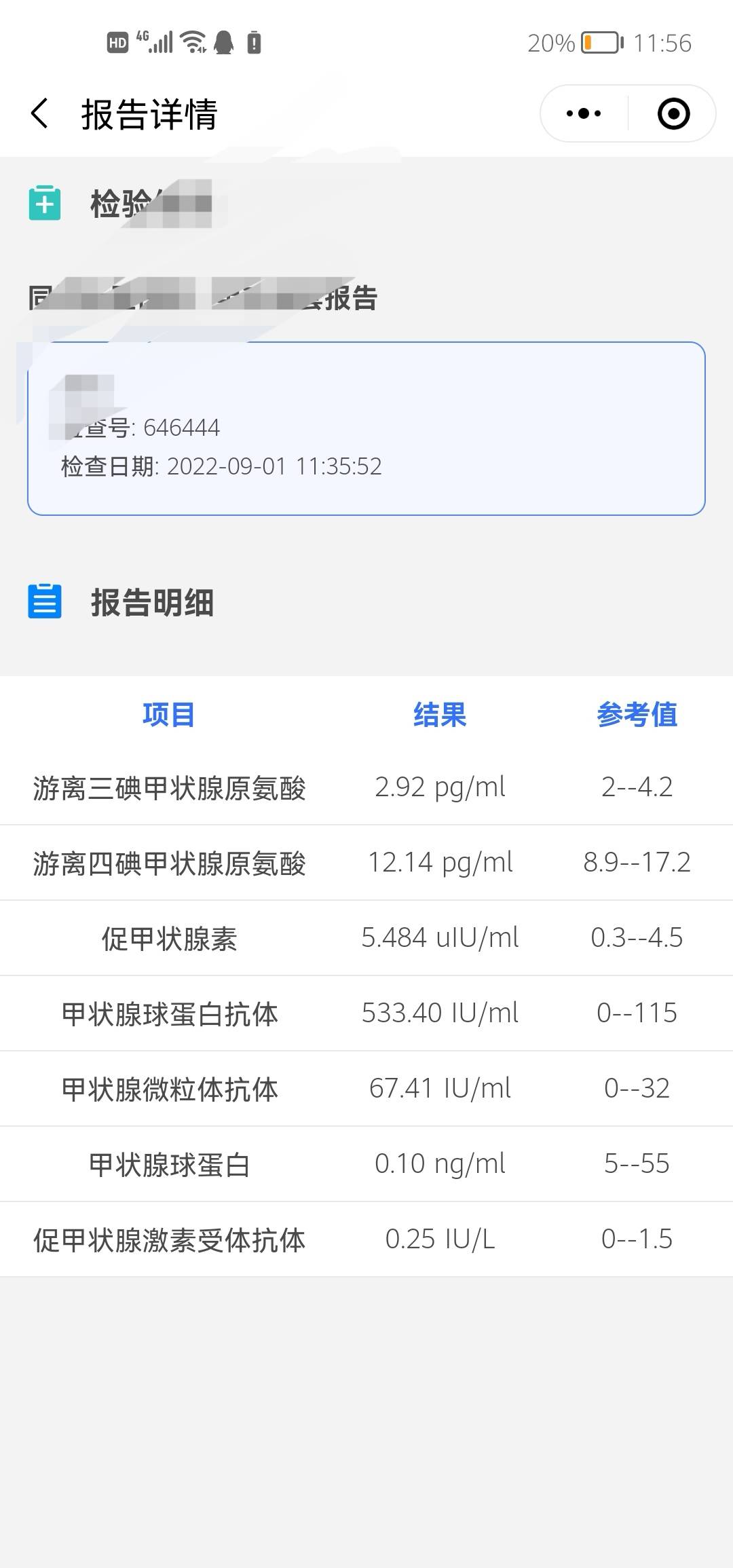Tap the HD status bar icon
The width and height of the screenshot is (733, 1568).
(118, 42)
